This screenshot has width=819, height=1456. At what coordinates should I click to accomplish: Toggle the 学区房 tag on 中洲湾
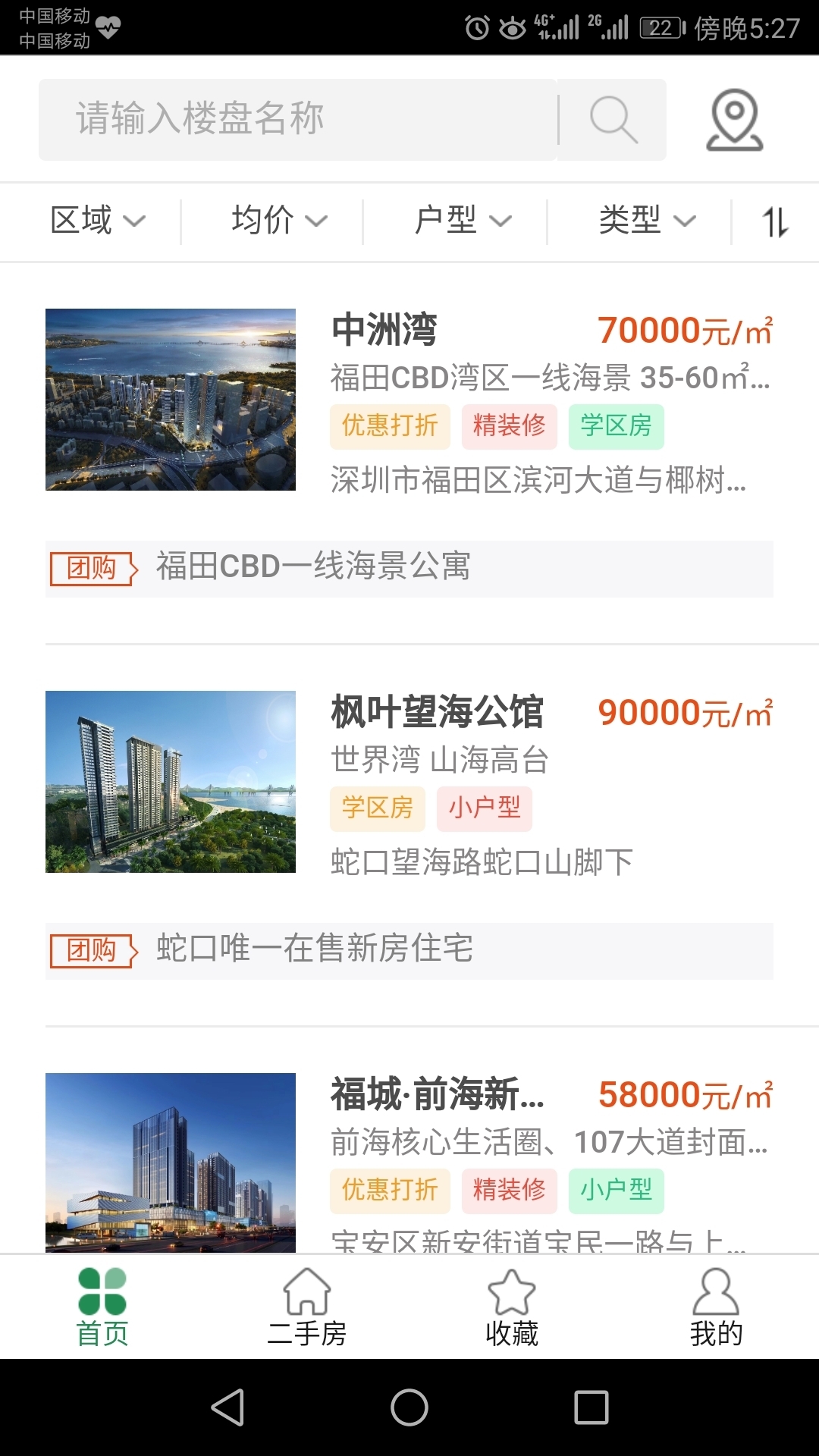tap(618, 426)
